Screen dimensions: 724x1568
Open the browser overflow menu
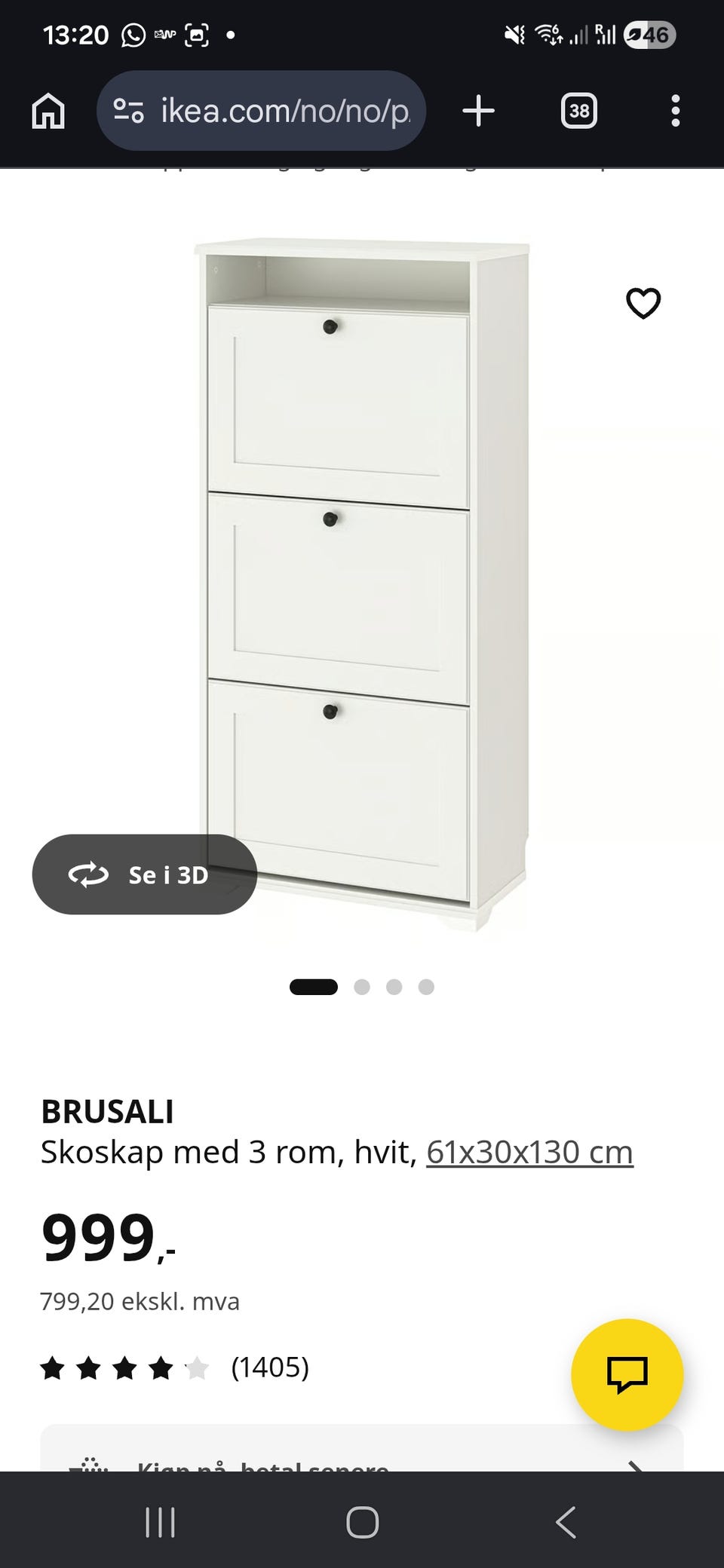(x=675, y=111)
